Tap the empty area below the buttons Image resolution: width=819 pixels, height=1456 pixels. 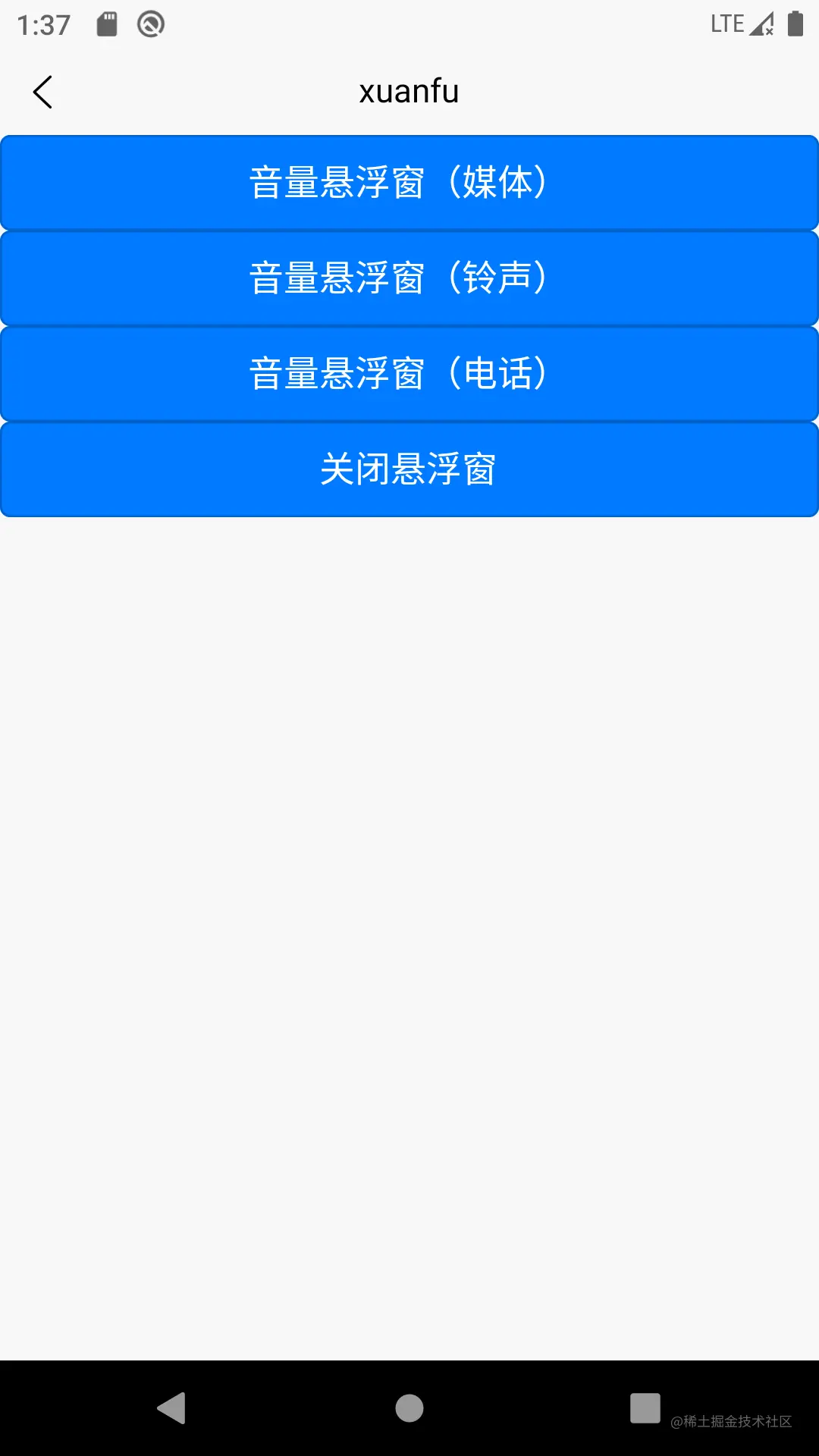409,910
